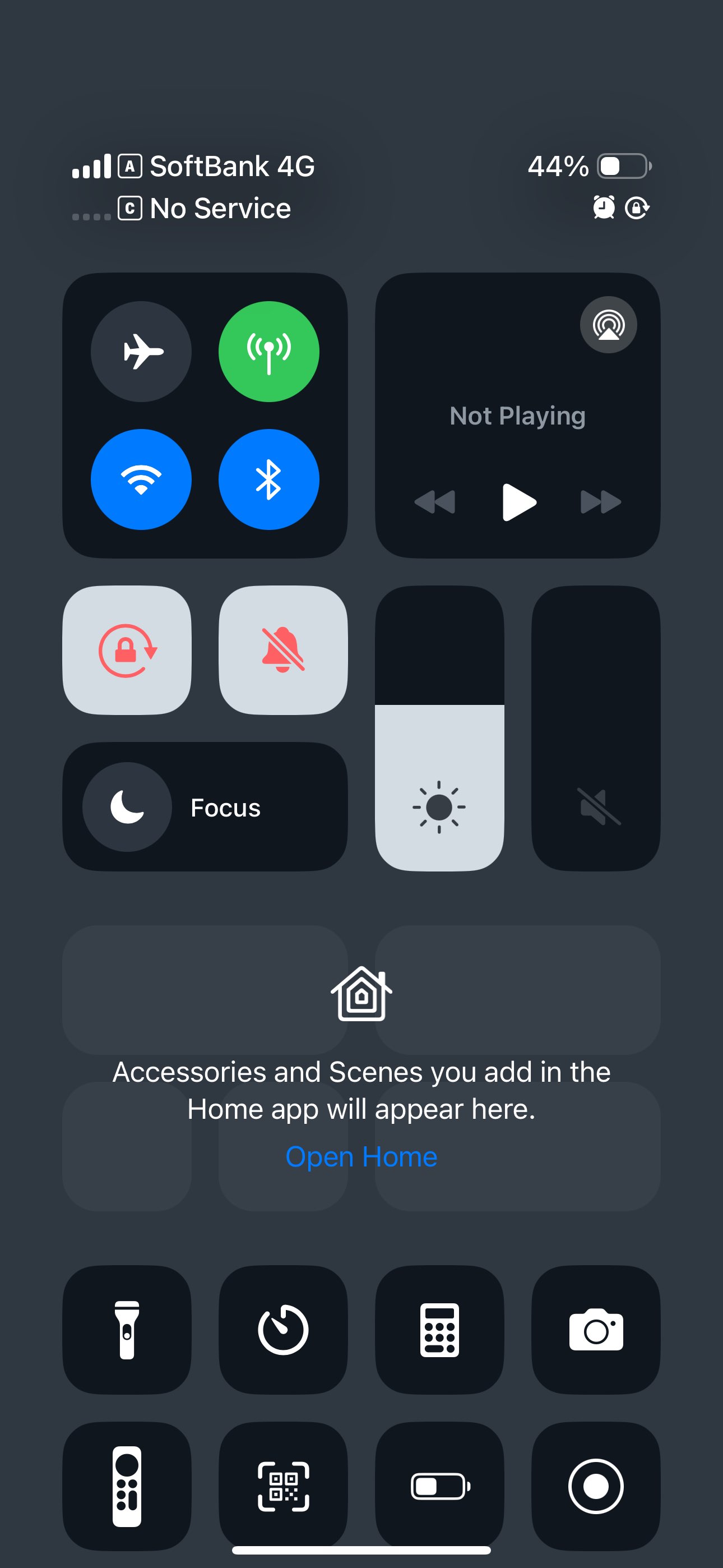Open the timer

283,1330
